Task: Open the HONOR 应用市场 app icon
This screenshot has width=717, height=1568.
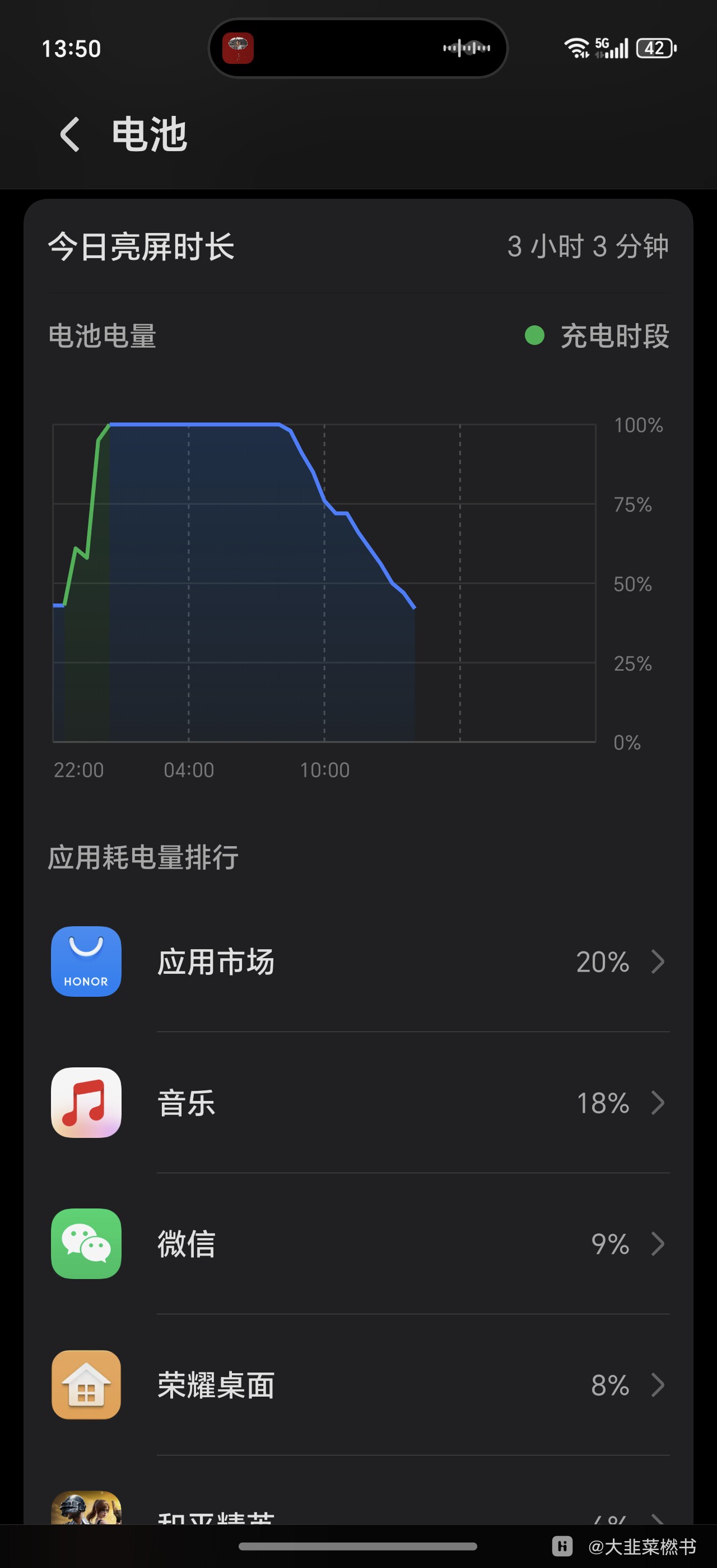Action: tap(86, 962)
